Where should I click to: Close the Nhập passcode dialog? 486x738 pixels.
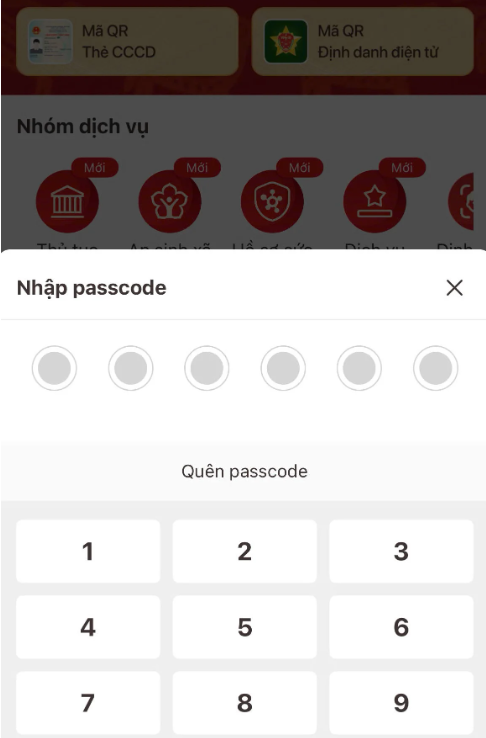[x=454, y=288]
